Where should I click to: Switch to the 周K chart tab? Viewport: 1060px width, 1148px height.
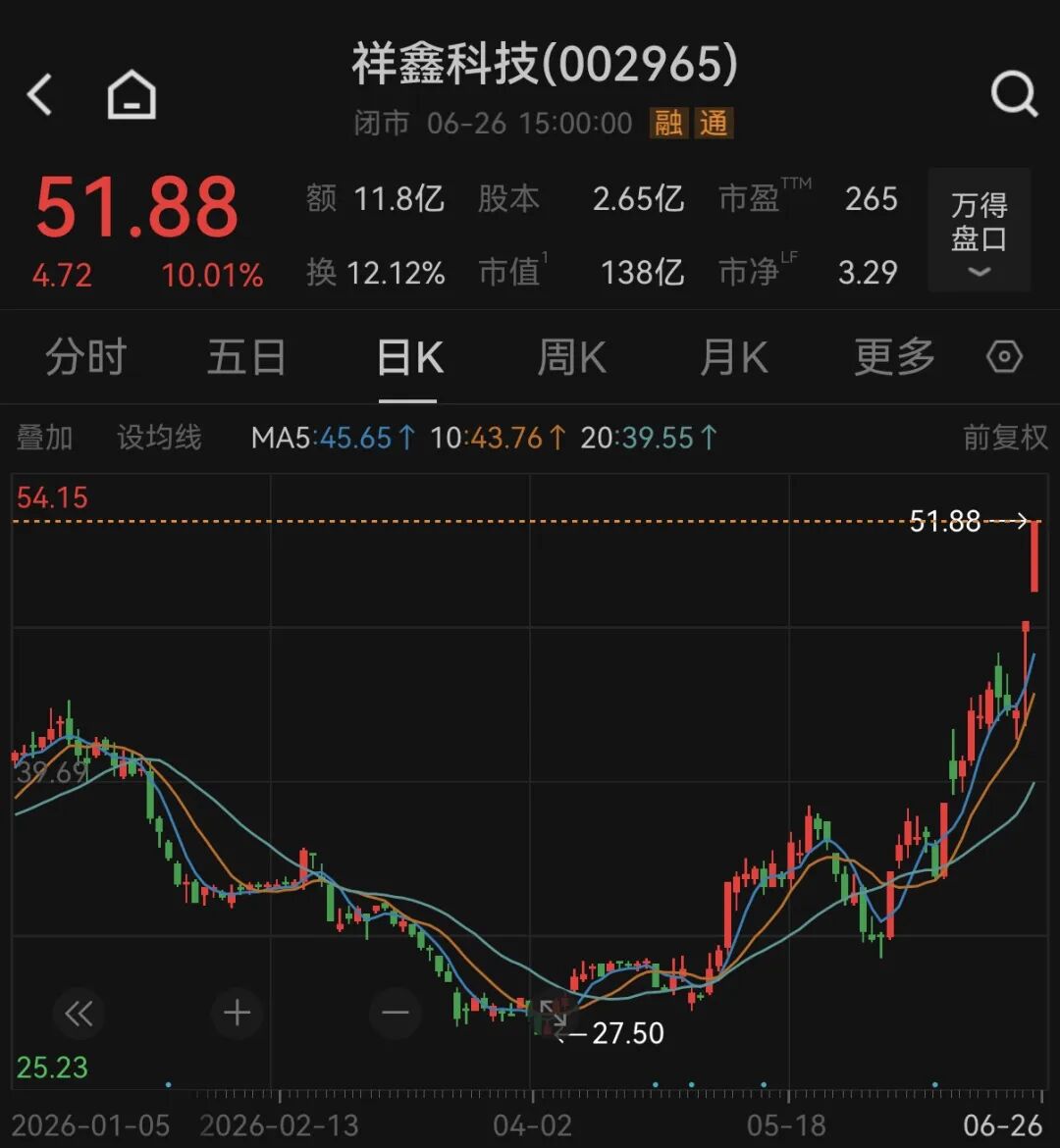pos(571,357)
